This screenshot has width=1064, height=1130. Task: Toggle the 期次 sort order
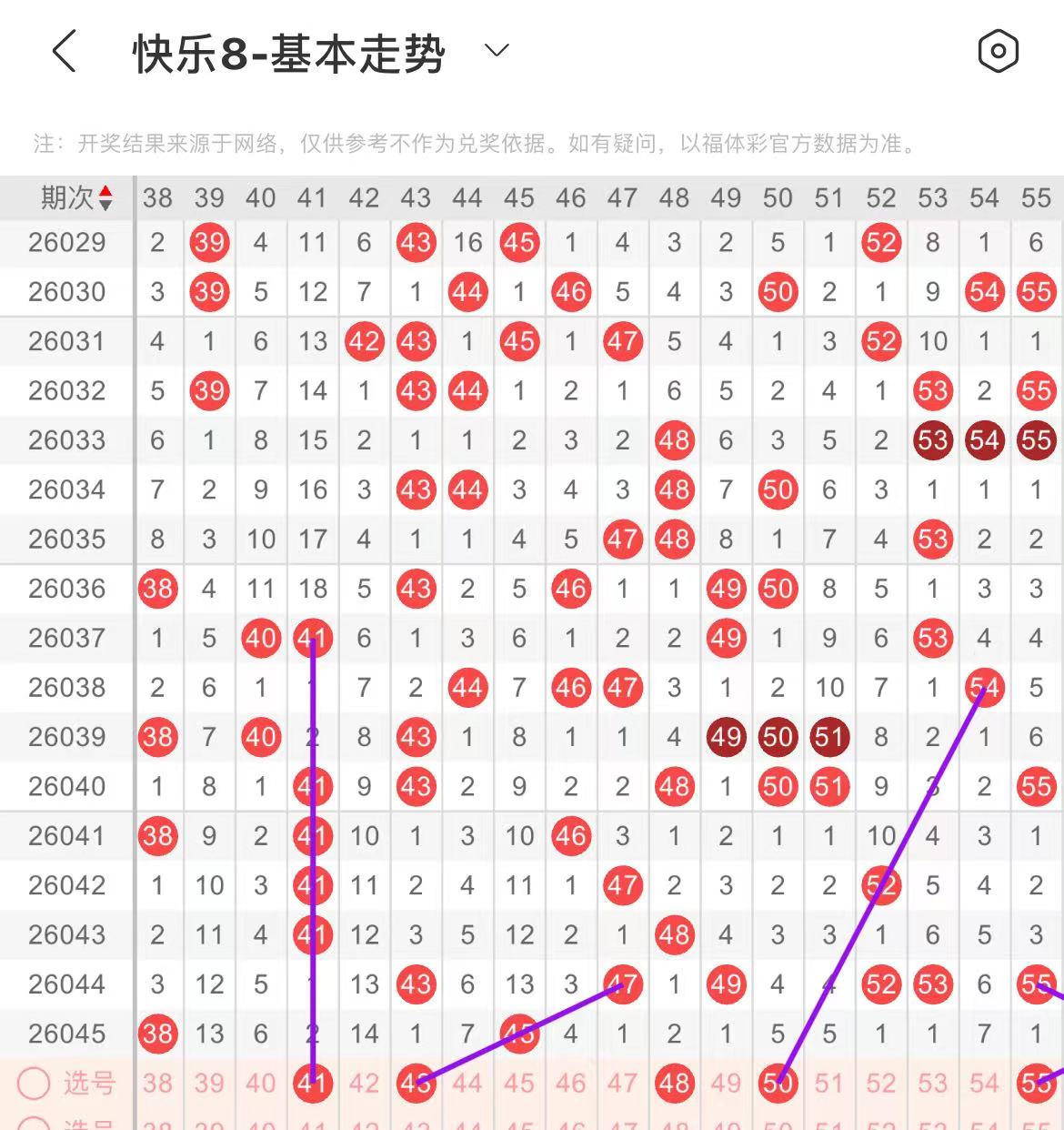(76, 197)
